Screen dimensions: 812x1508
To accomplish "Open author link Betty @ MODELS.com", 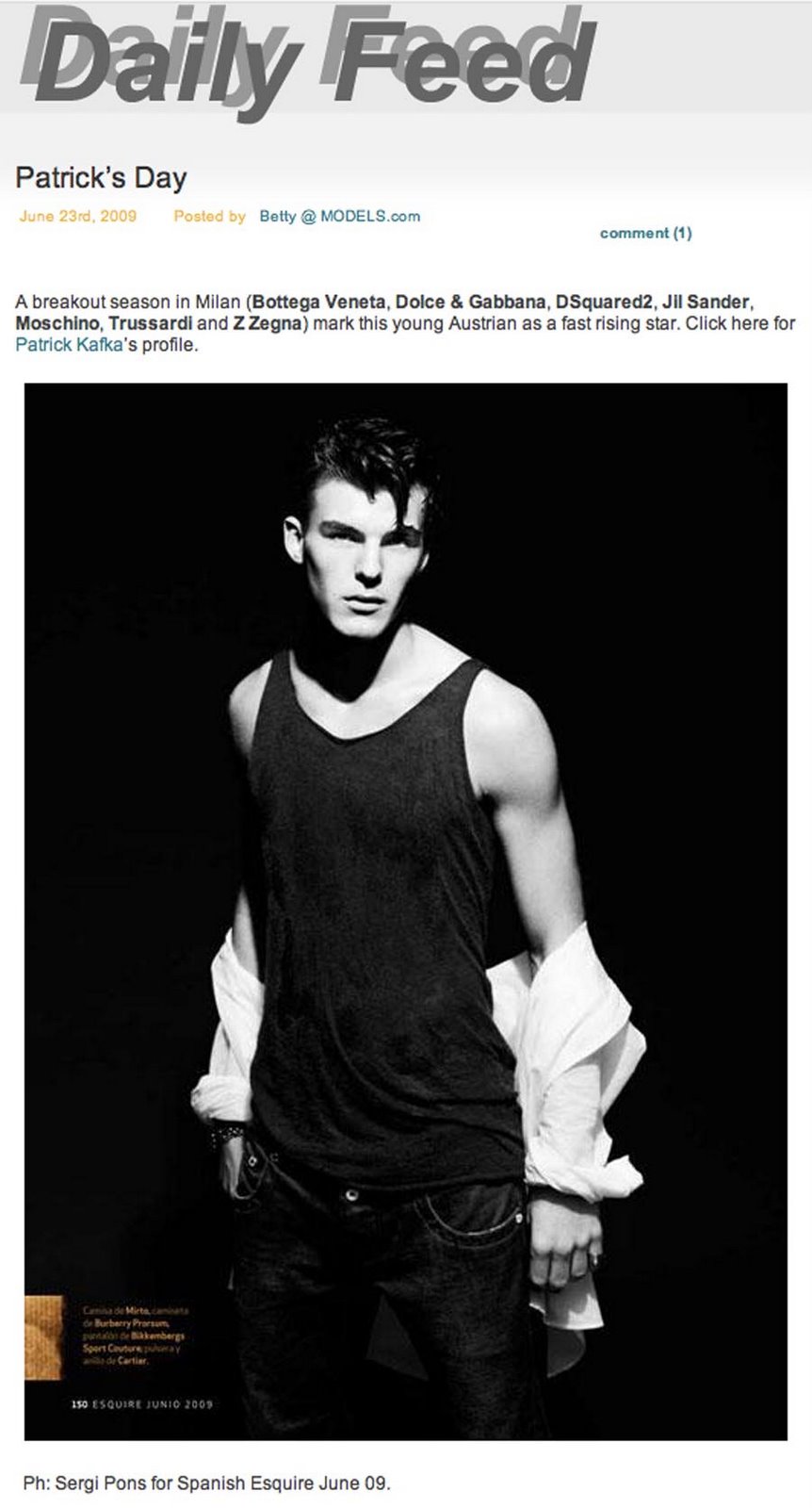I will point(339,216).
